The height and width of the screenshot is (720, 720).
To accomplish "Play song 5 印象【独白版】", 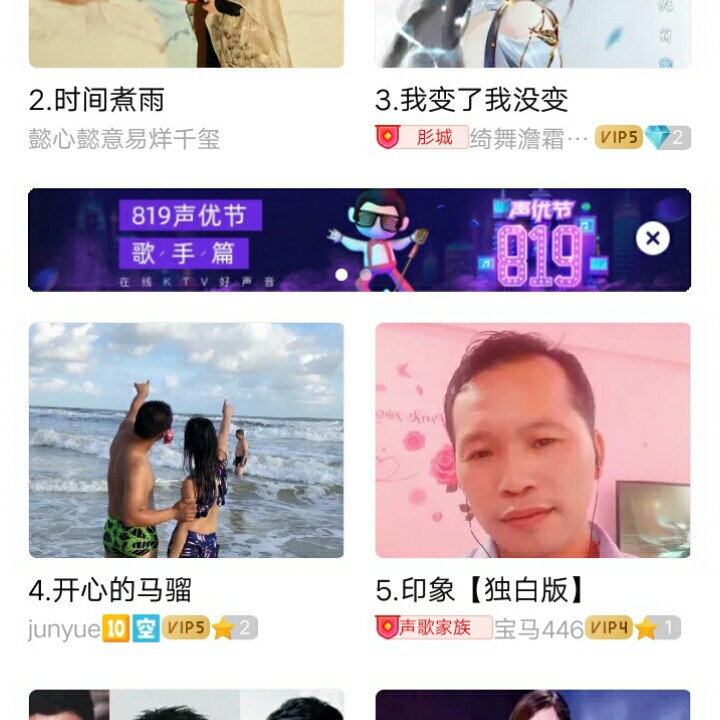I will tap(532, 440).
